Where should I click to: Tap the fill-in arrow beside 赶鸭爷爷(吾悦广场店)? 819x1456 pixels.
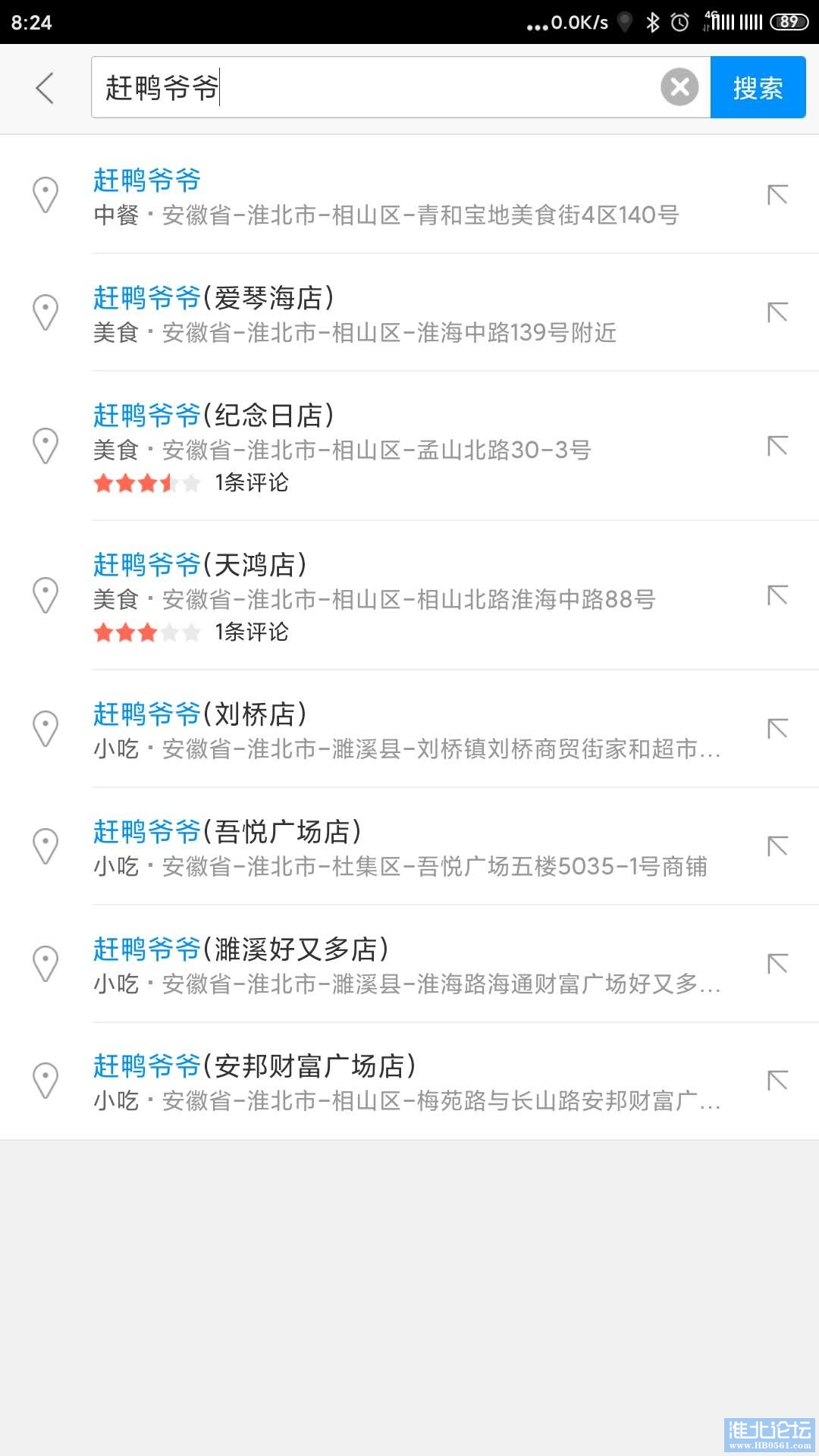[777, 846]
